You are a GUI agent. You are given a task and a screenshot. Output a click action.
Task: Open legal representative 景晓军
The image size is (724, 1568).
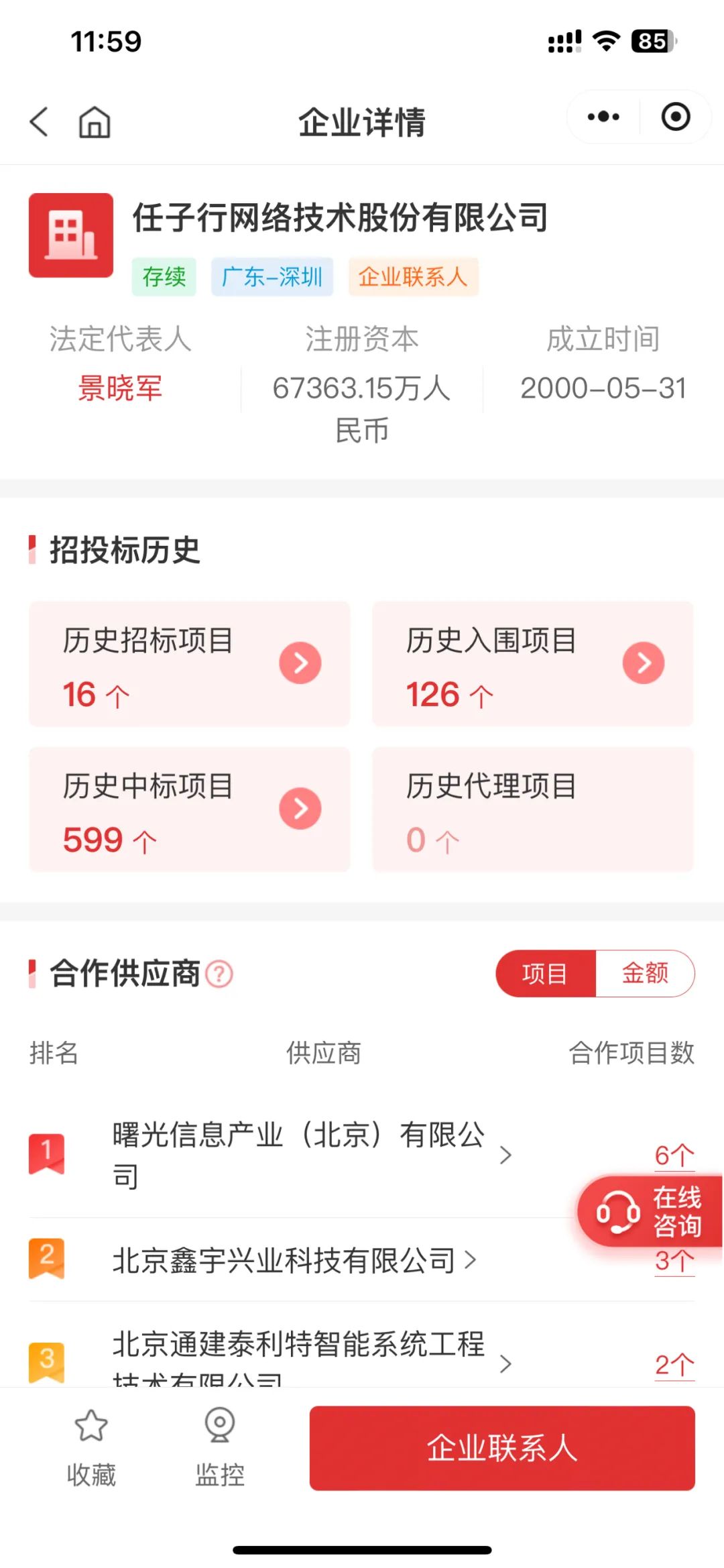tap(120, 388)
